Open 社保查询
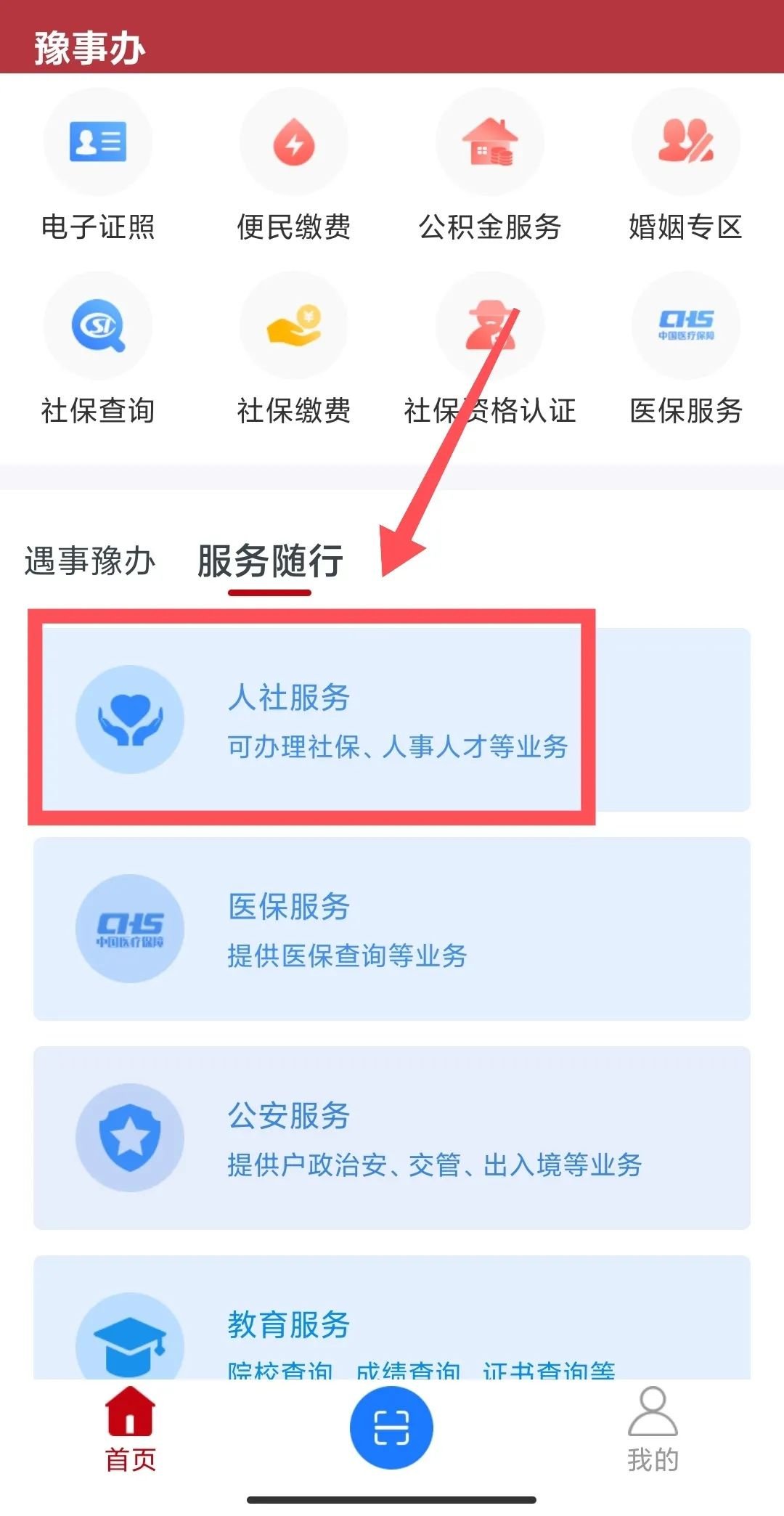 click(98, 350)
